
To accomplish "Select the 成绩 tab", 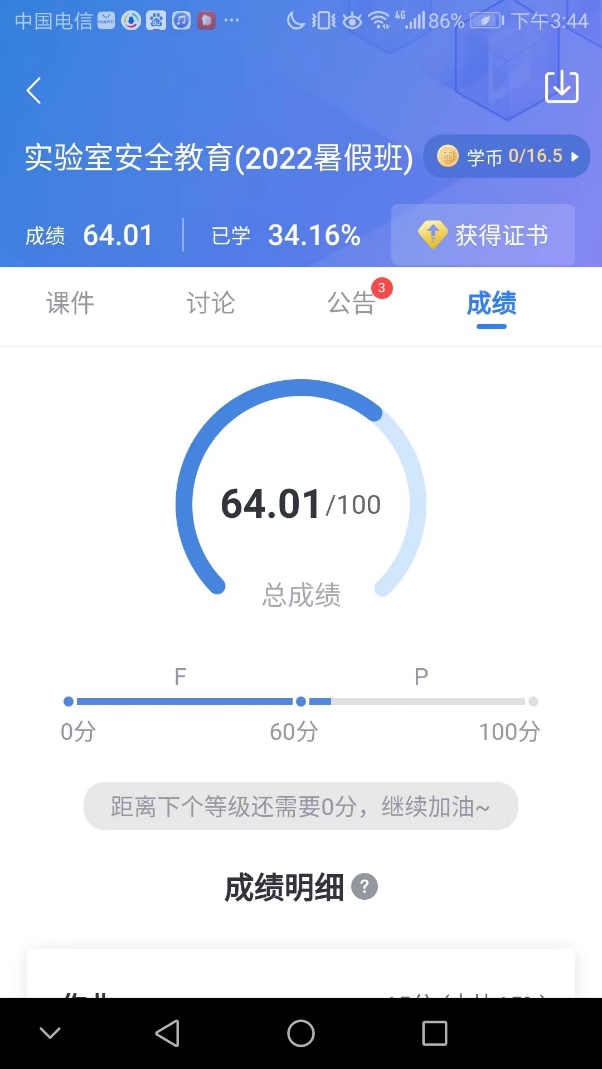I will 491,304.
